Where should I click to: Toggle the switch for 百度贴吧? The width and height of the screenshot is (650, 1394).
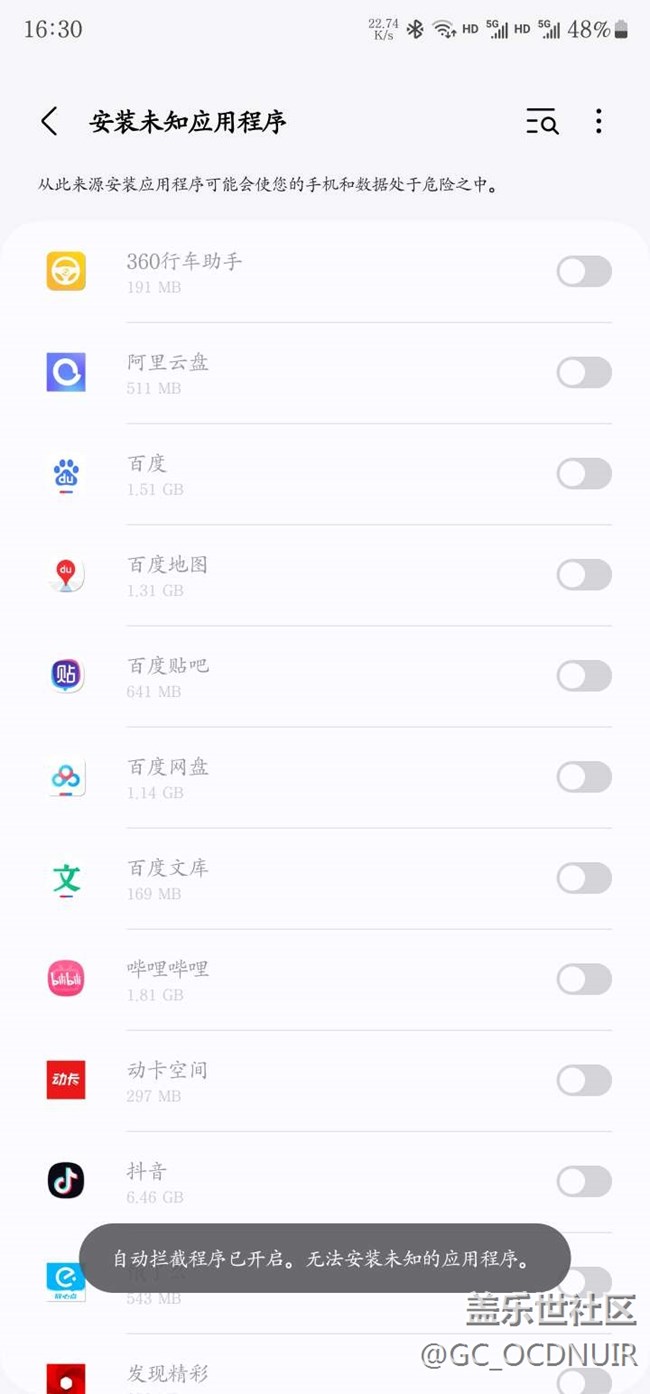pyautogui.click(x=584, y=675)
